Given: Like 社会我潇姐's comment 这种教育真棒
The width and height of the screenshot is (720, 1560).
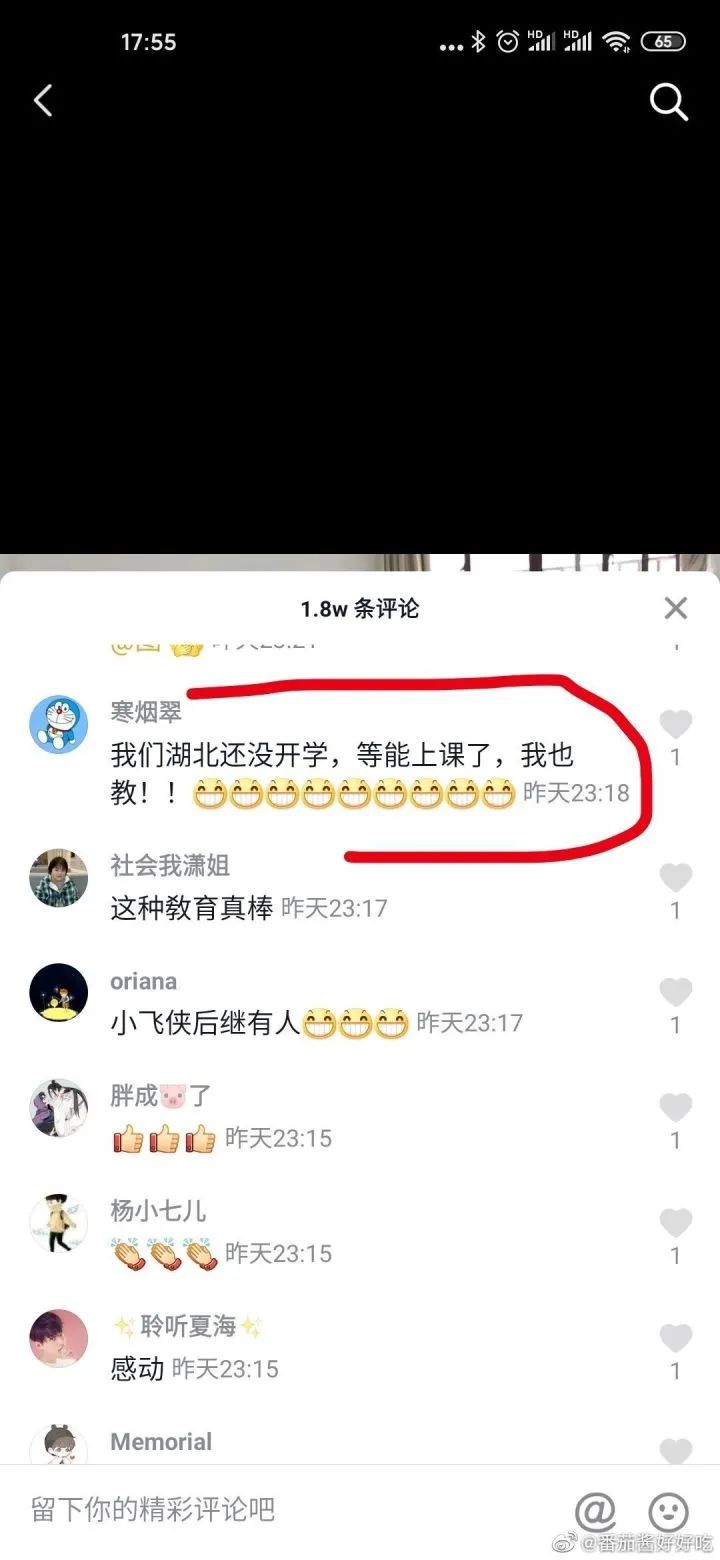Looking at the screenshot, I should (x=676, y=877).
